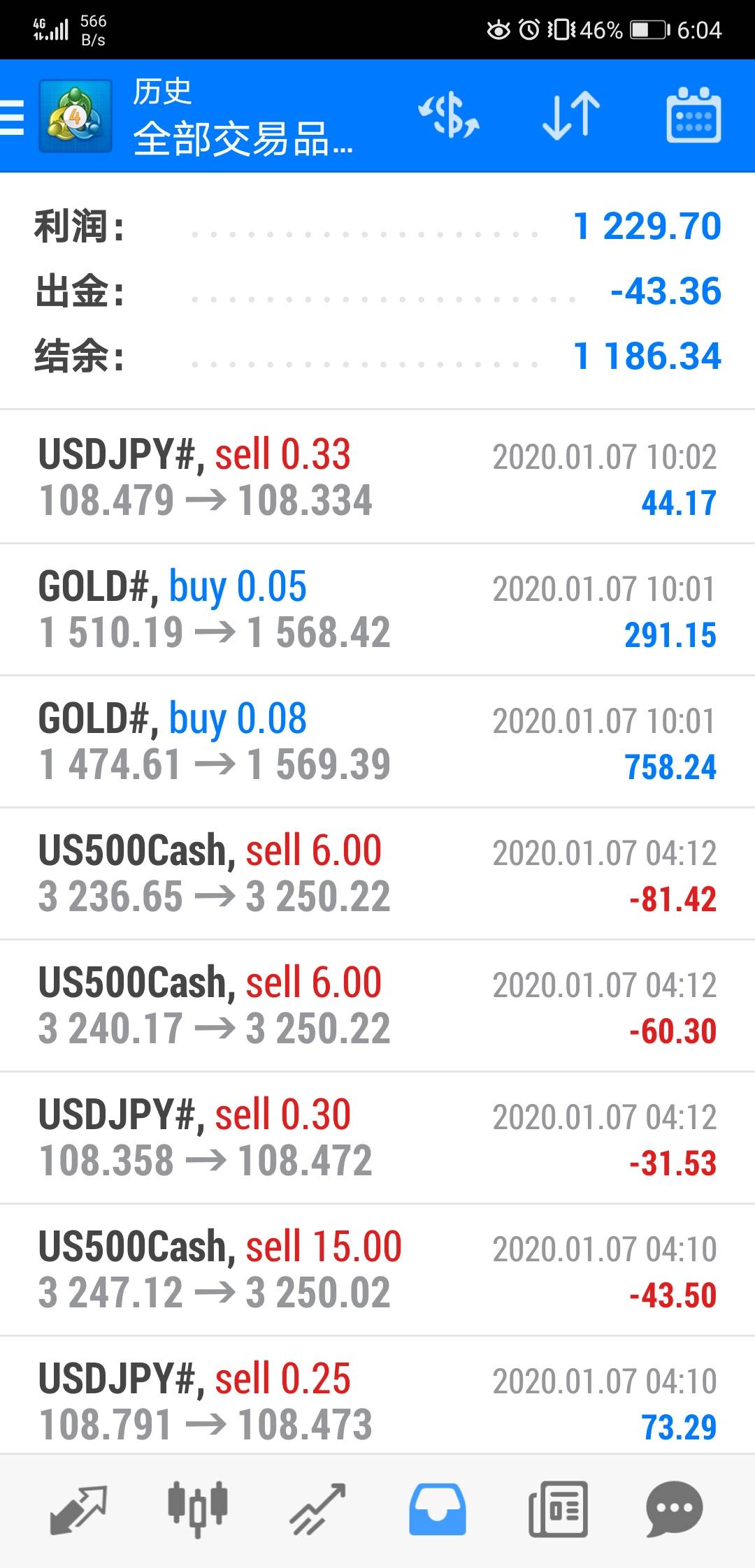
Task: Open the side drawer menu
Action: [x=14, y=116]
